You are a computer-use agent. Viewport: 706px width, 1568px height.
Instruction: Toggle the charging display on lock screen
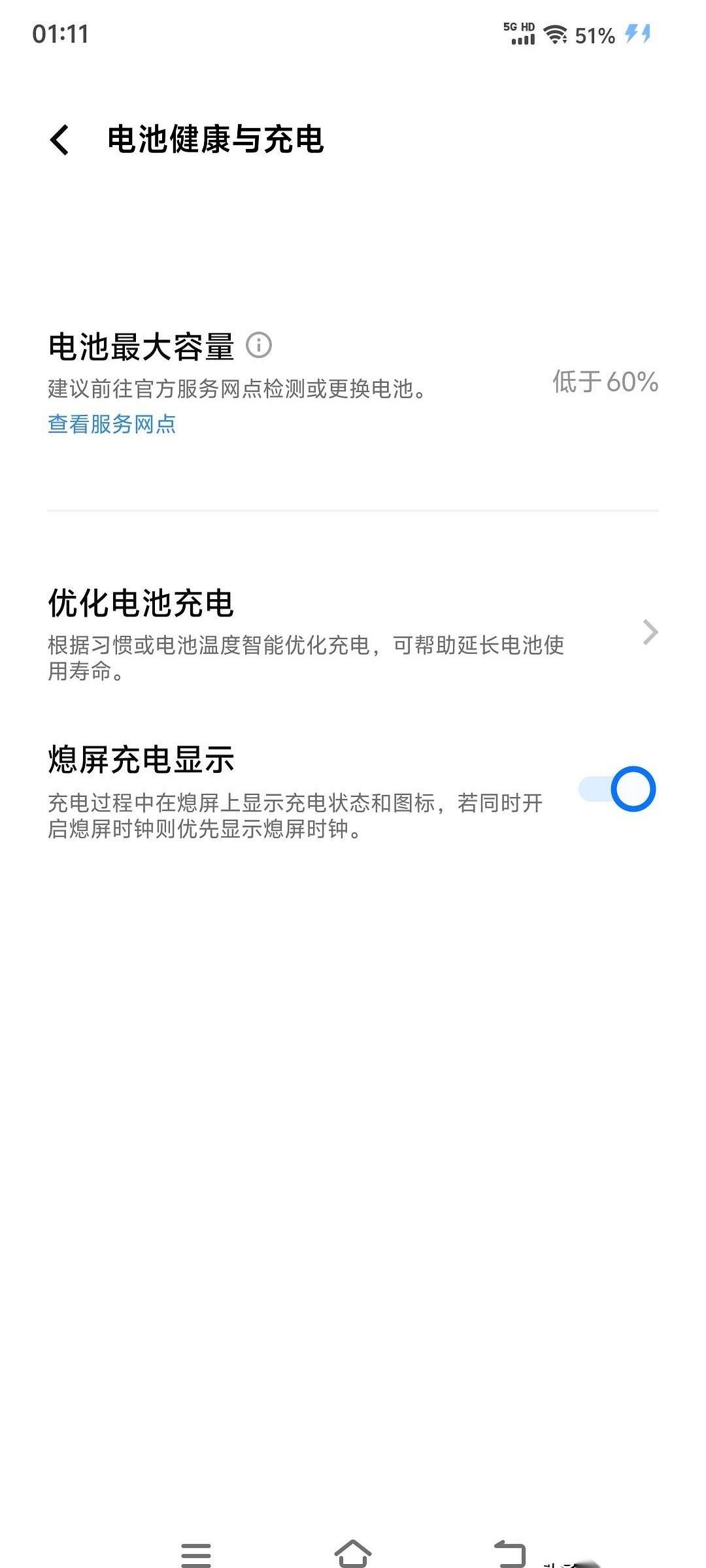click(x=617, y=789)
